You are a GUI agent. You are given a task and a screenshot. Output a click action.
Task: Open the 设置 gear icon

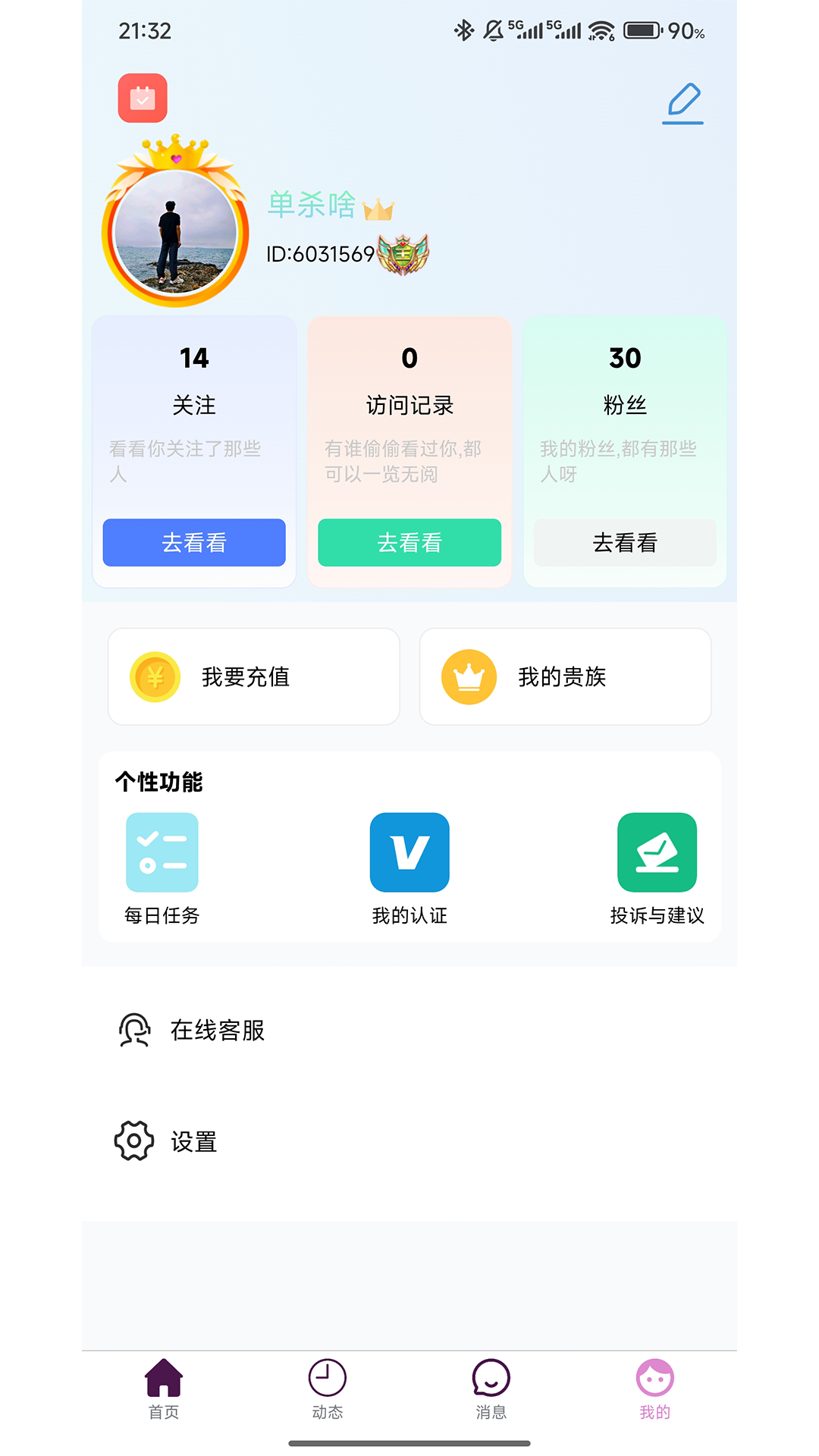point(134,1140)
